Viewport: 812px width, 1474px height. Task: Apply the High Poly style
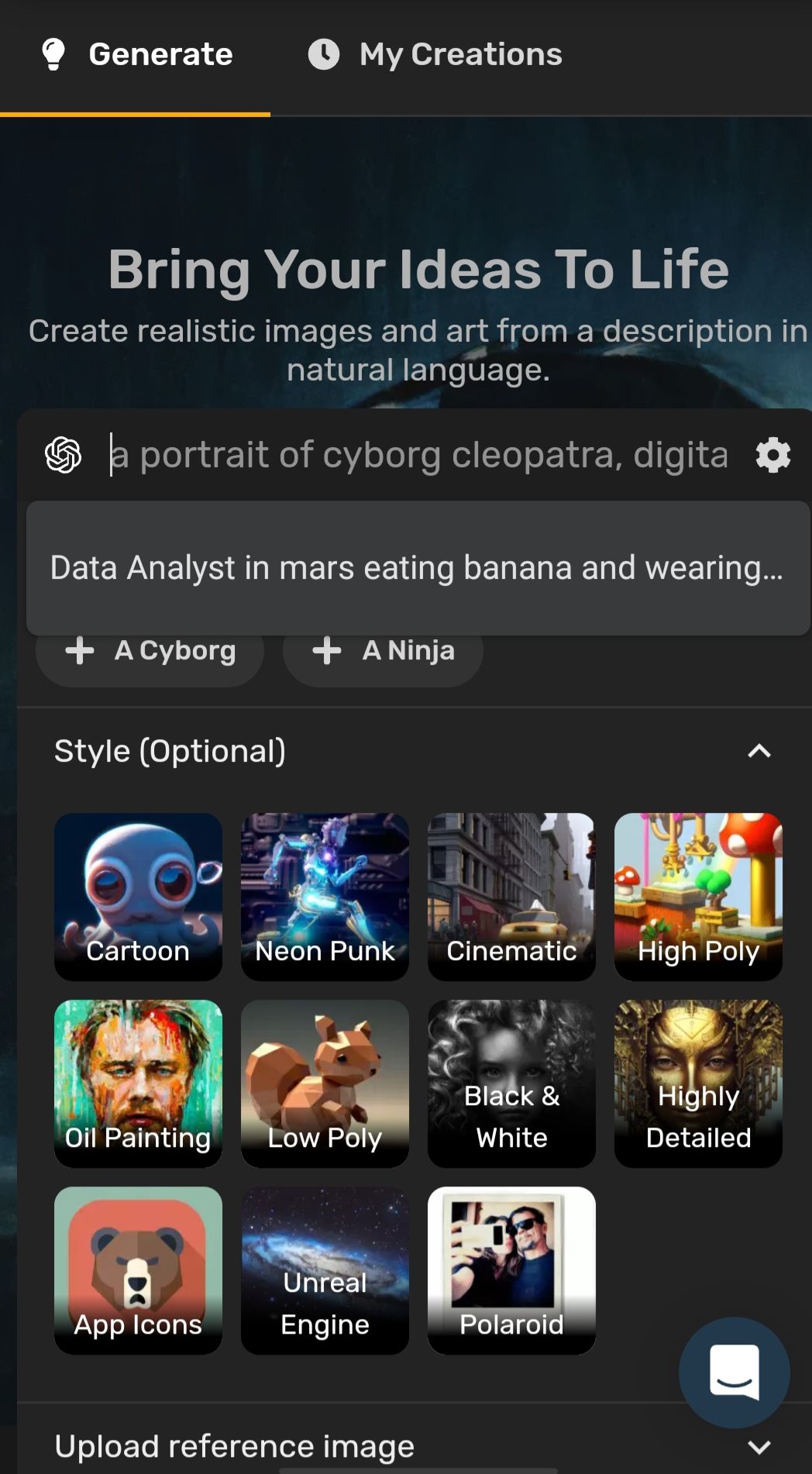[x=698, y=897]
